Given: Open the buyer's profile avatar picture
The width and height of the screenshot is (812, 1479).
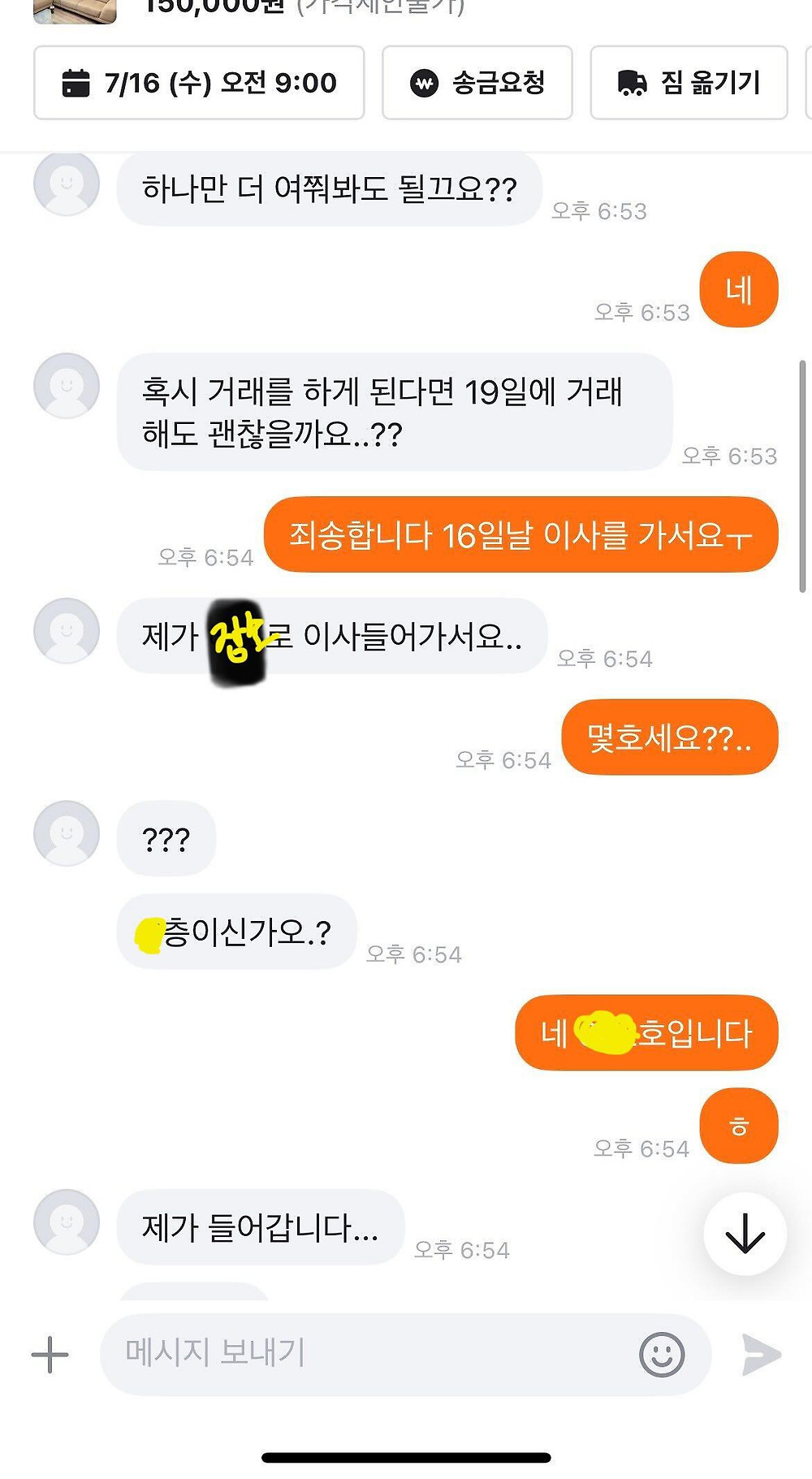Looking at the screenshot, I should pyautogui.click(x=66, y=184).
